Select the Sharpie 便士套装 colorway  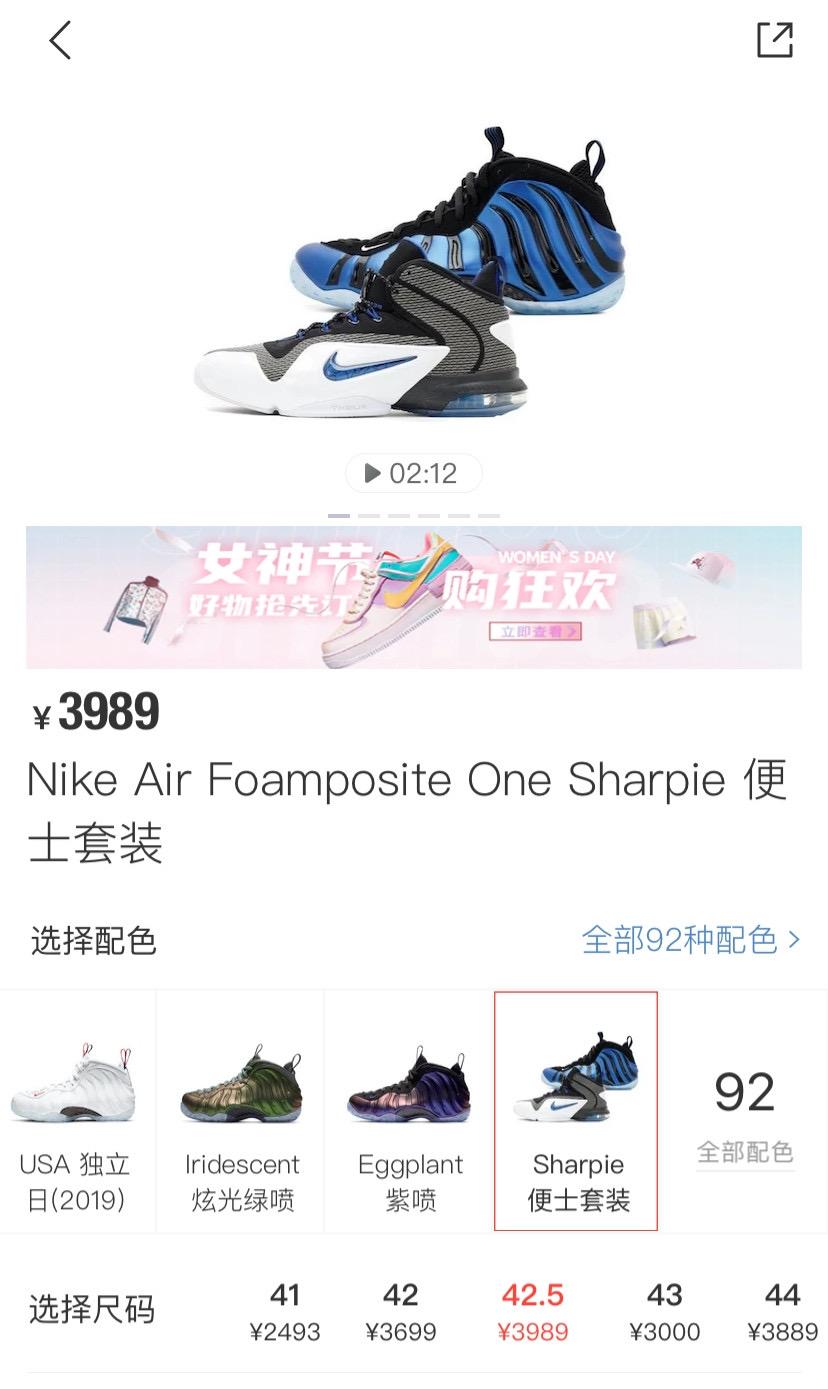pyautogui.click(x=576, y=1110)
